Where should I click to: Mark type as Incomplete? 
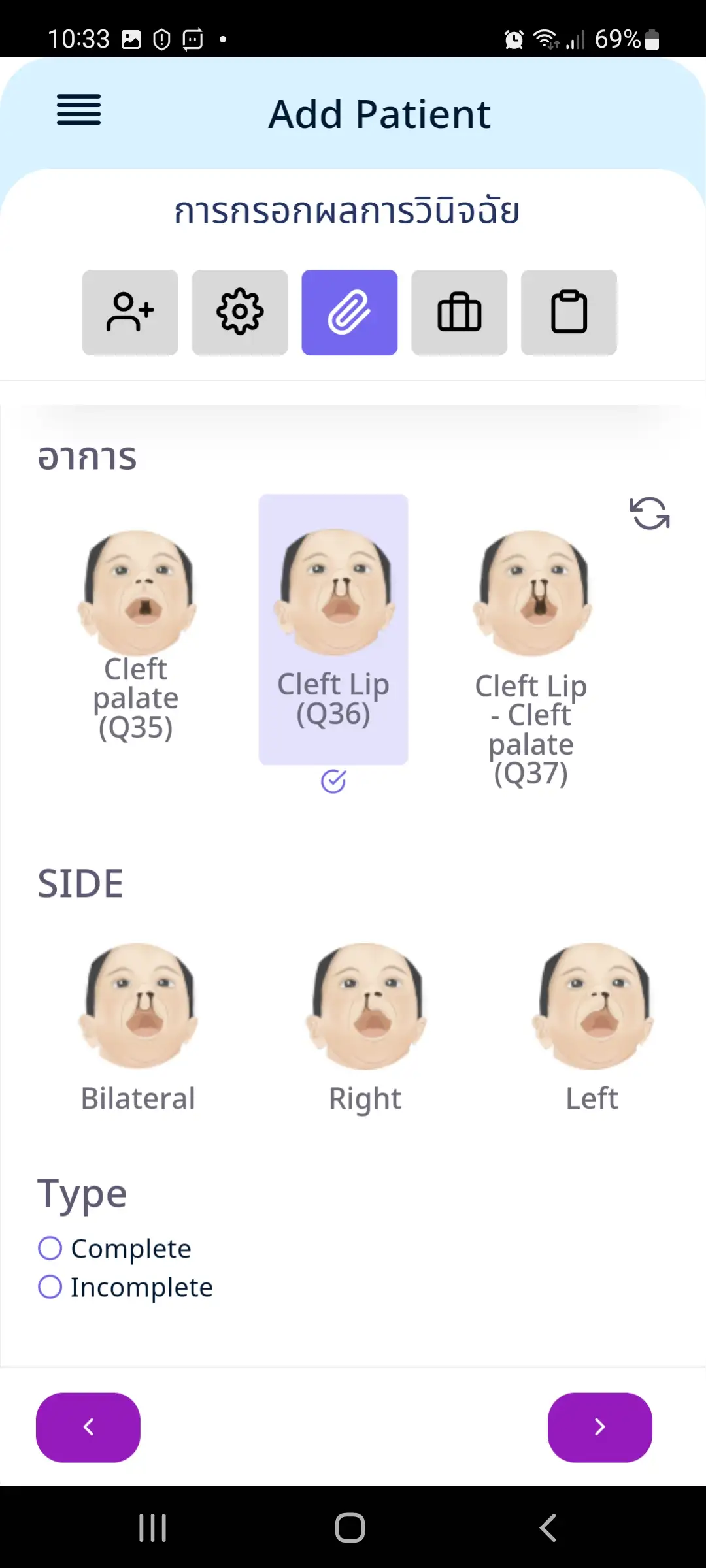[x=50, y=1287]
